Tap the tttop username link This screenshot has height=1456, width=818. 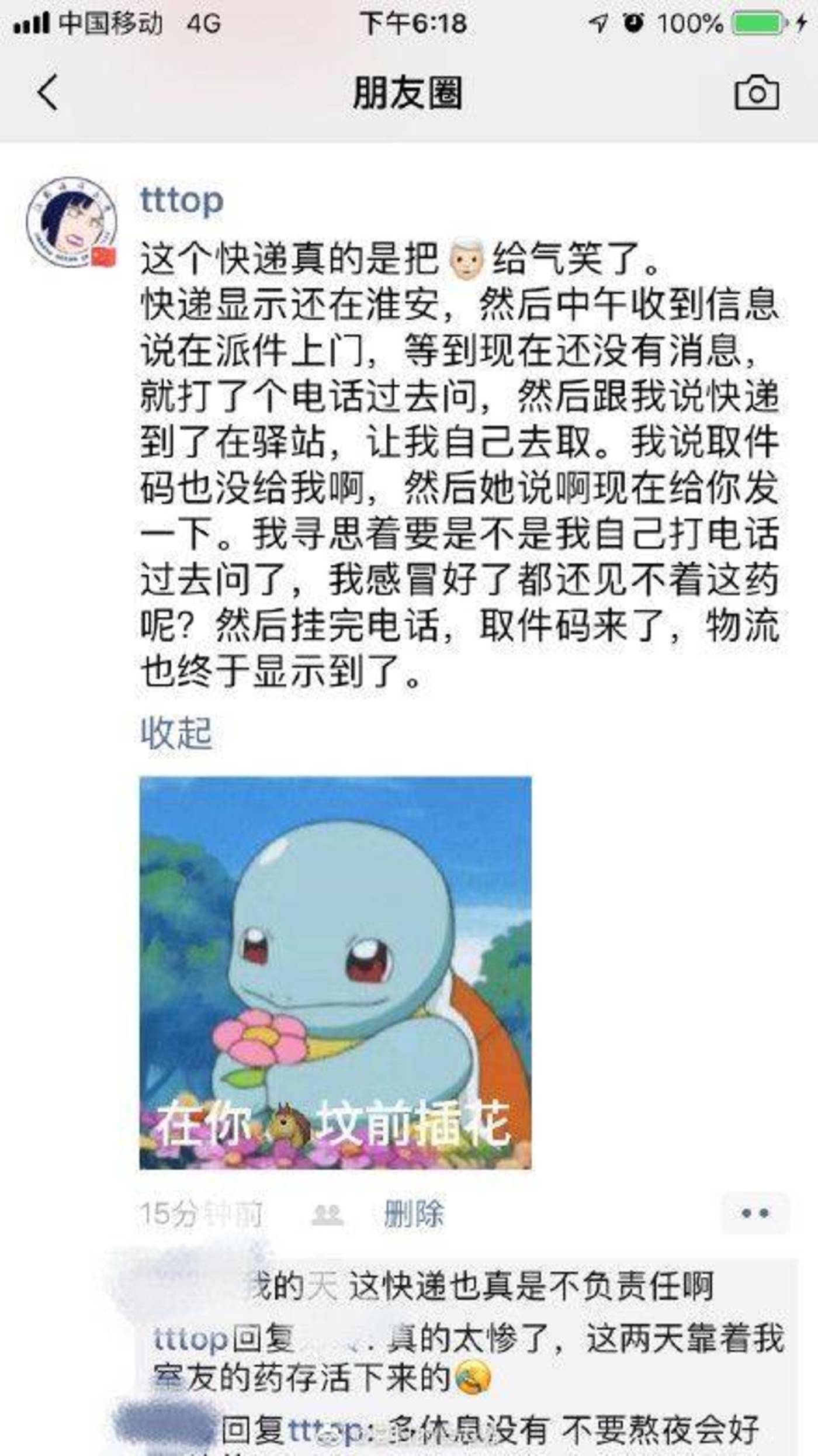tap(182, 200)
